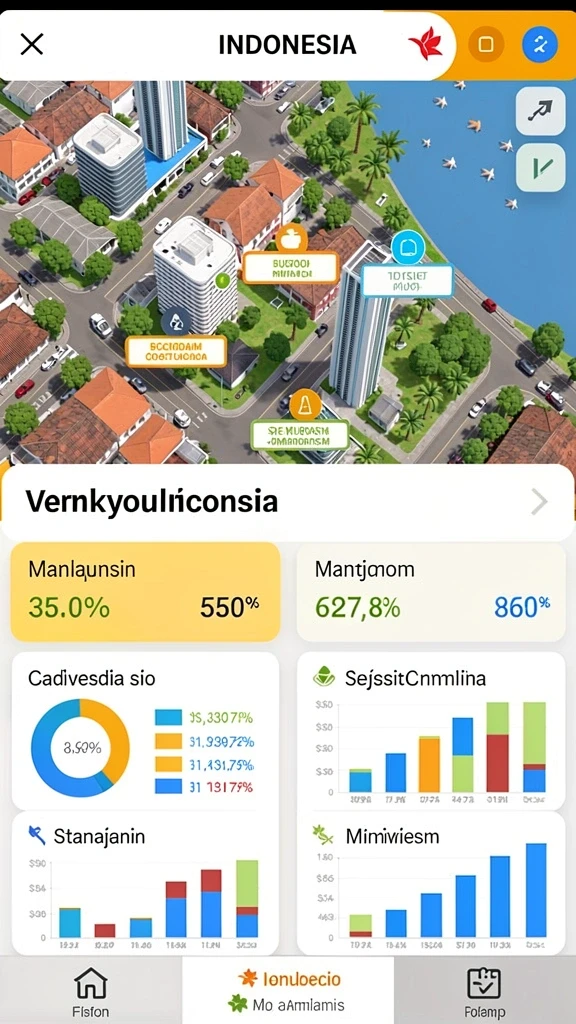Select the middle Ionulɔecio tab
Image resolution: width=576 pixels, height=1024 pixels.
point(288,991)
